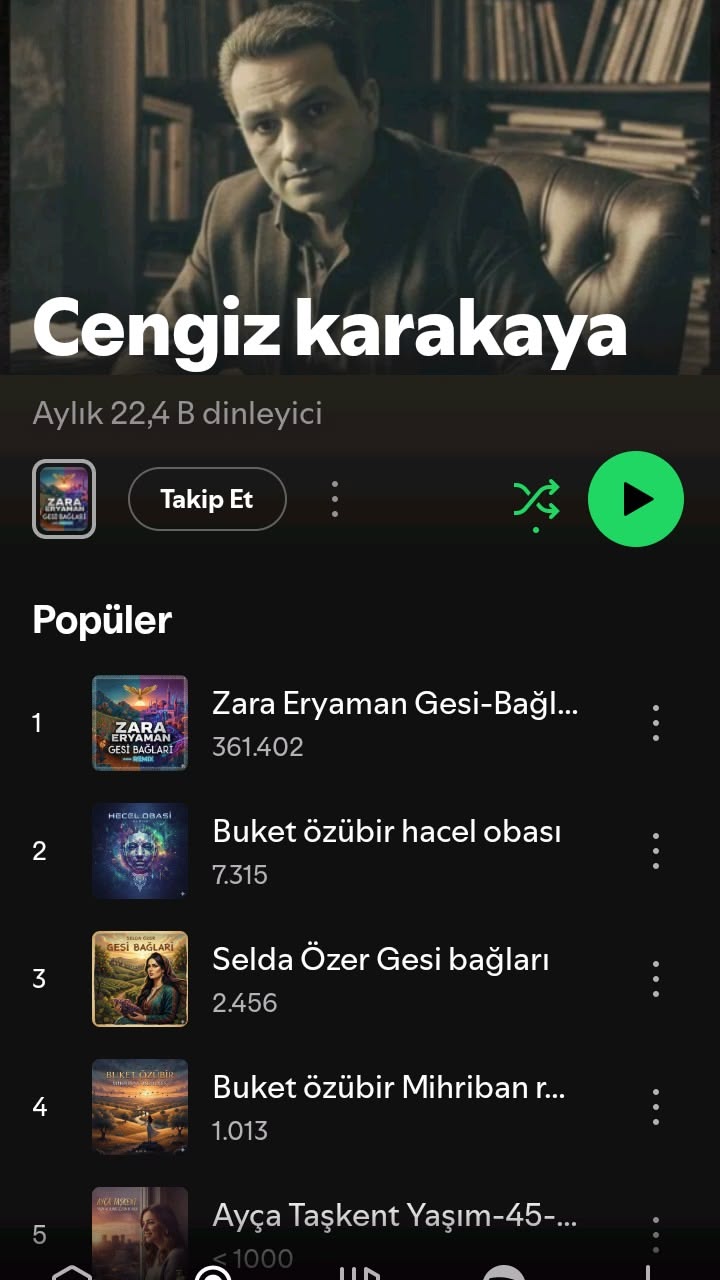Play Selda Özer Gesi bağları

point(380,978)
